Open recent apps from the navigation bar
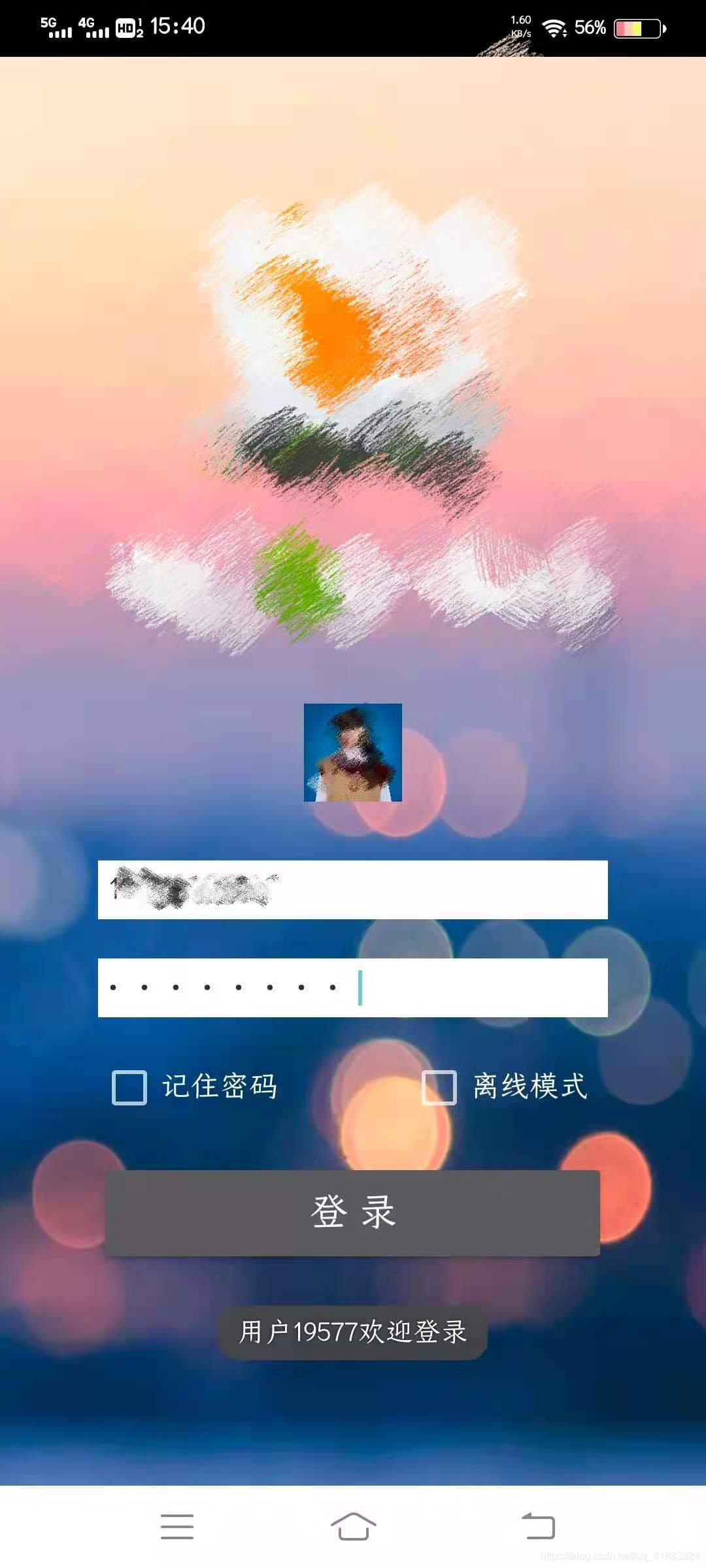This screenshot has height=1568, width=706. [x=177, y=1526]
